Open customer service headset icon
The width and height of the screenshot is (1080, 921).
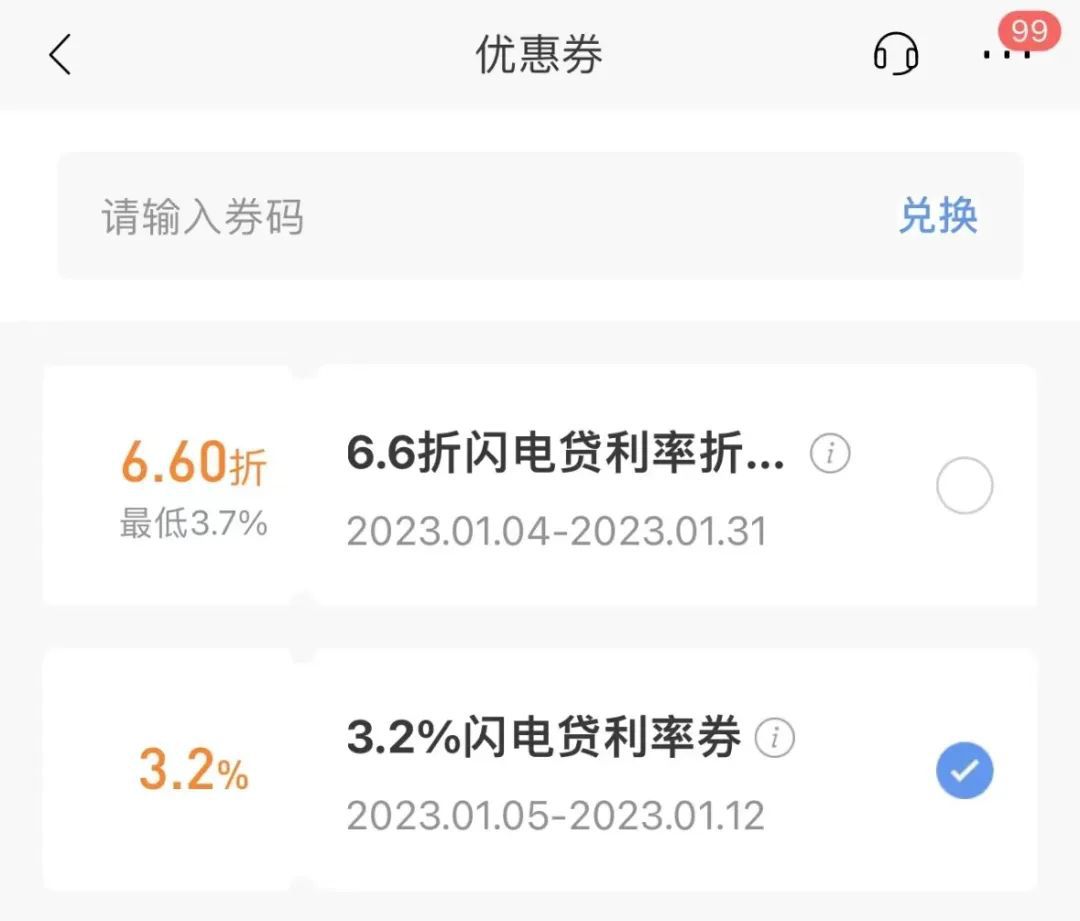(895, 54)
